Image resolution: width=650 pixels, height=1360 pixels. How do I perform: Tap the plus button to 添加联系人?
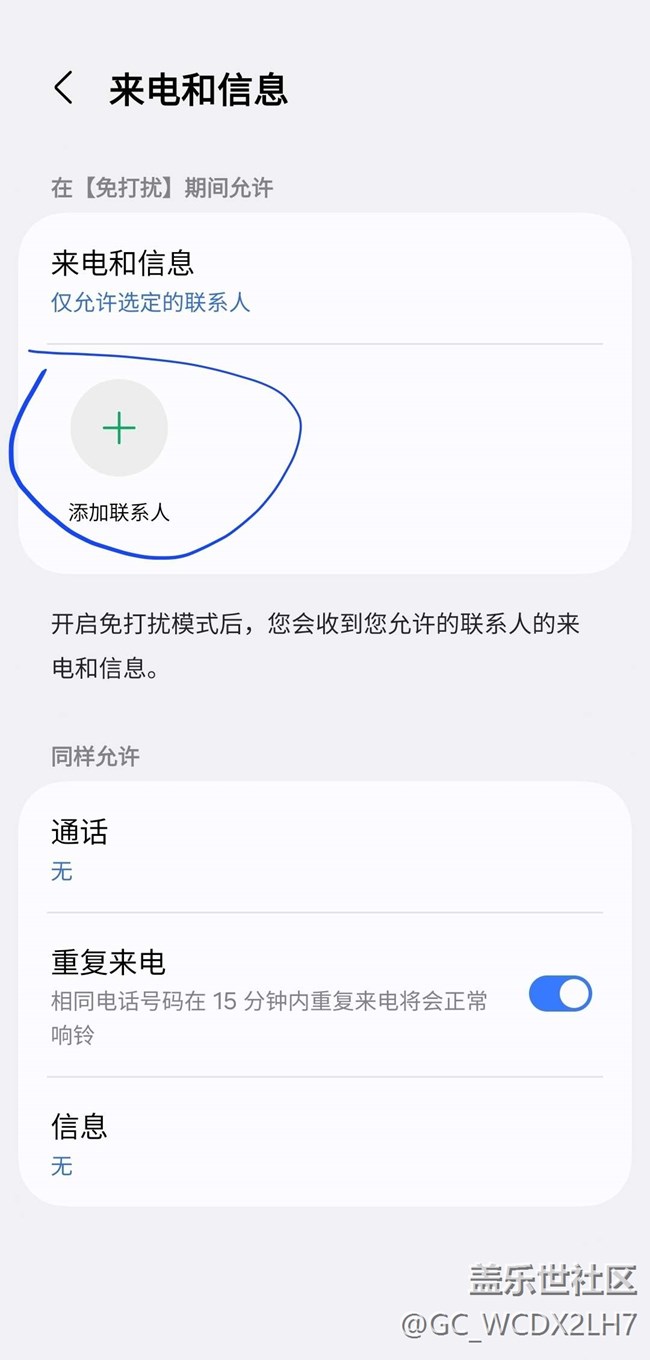(119, 428)
